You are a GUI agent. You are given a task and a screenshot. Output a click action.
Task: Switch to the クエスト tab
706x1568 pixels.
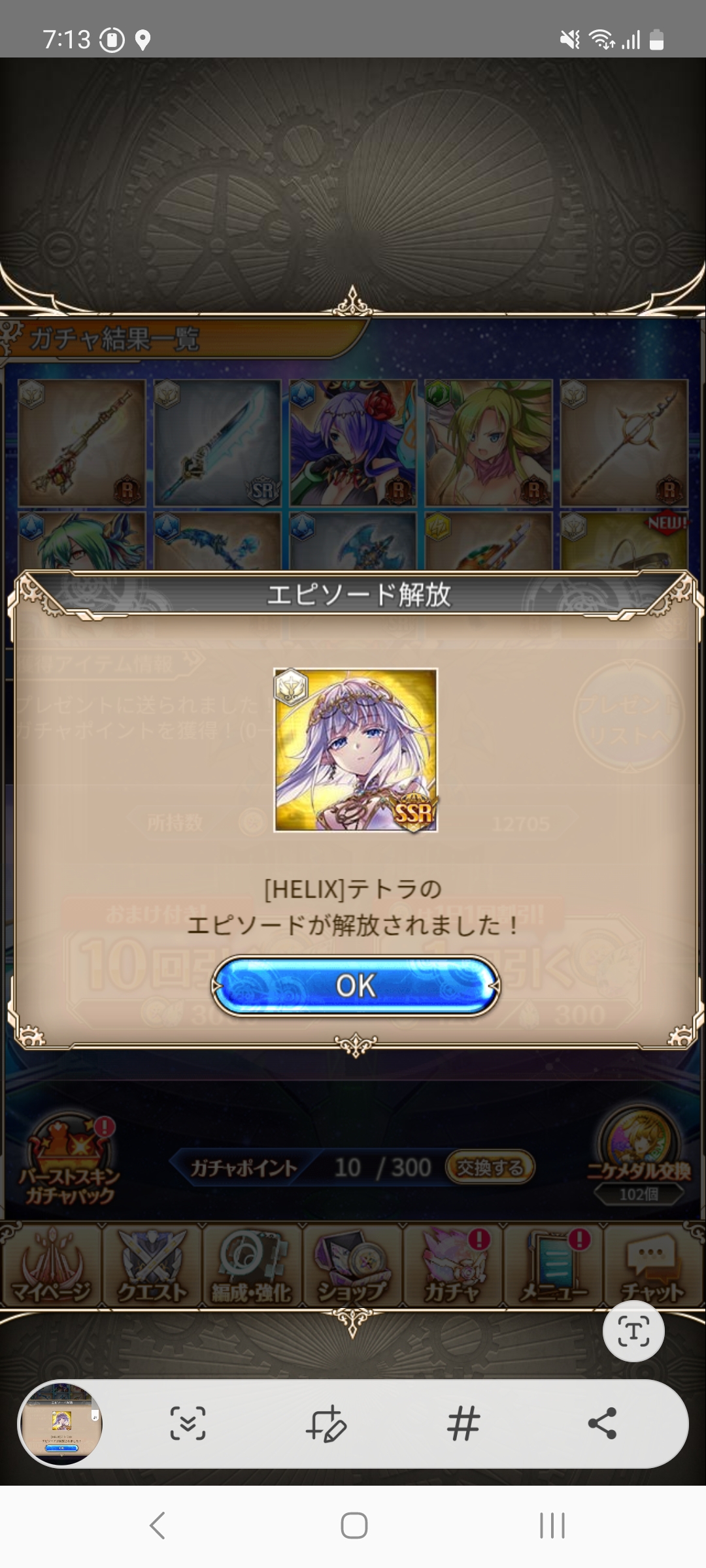[x=152, y=1266]
